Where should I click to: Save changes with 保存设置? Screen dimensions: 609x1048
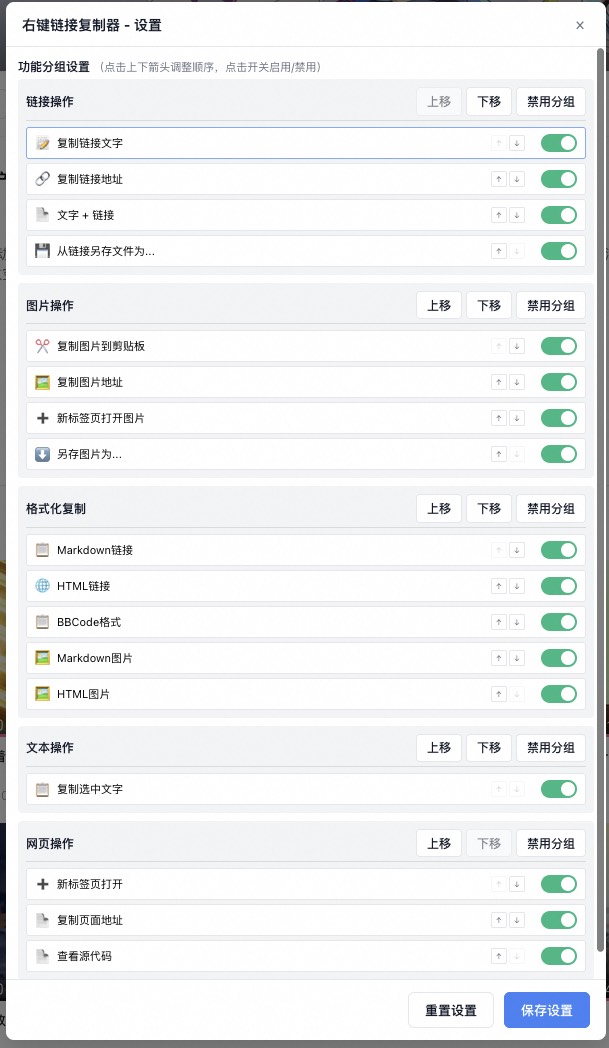547,1010
